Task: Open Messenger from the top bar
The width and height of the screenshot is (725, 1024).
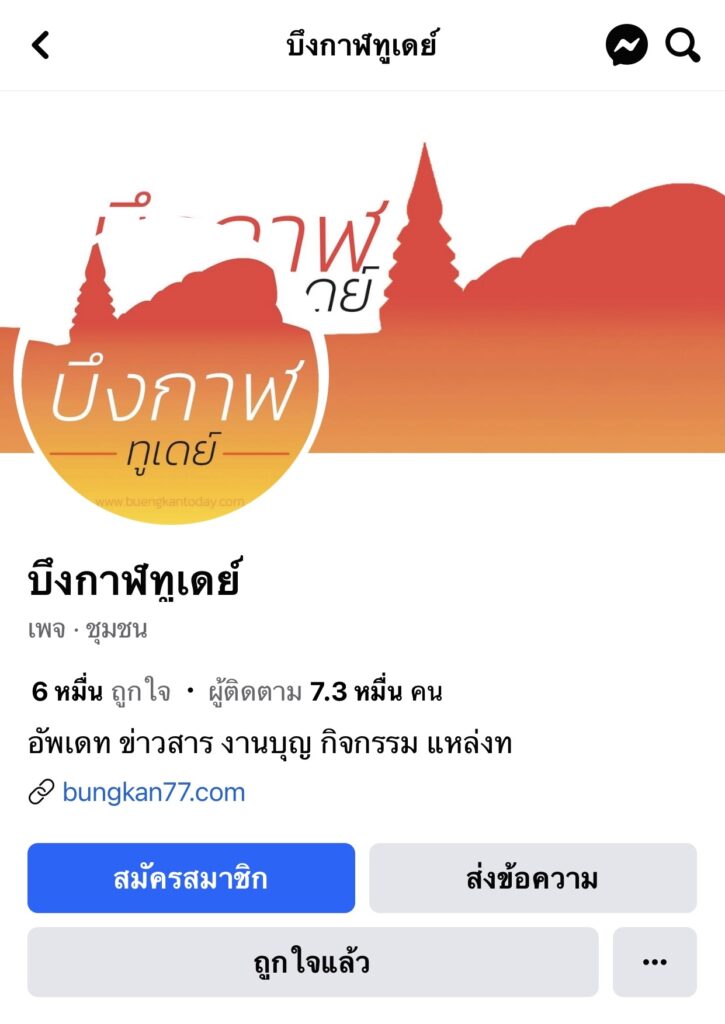Action: (x=627, y=45)
